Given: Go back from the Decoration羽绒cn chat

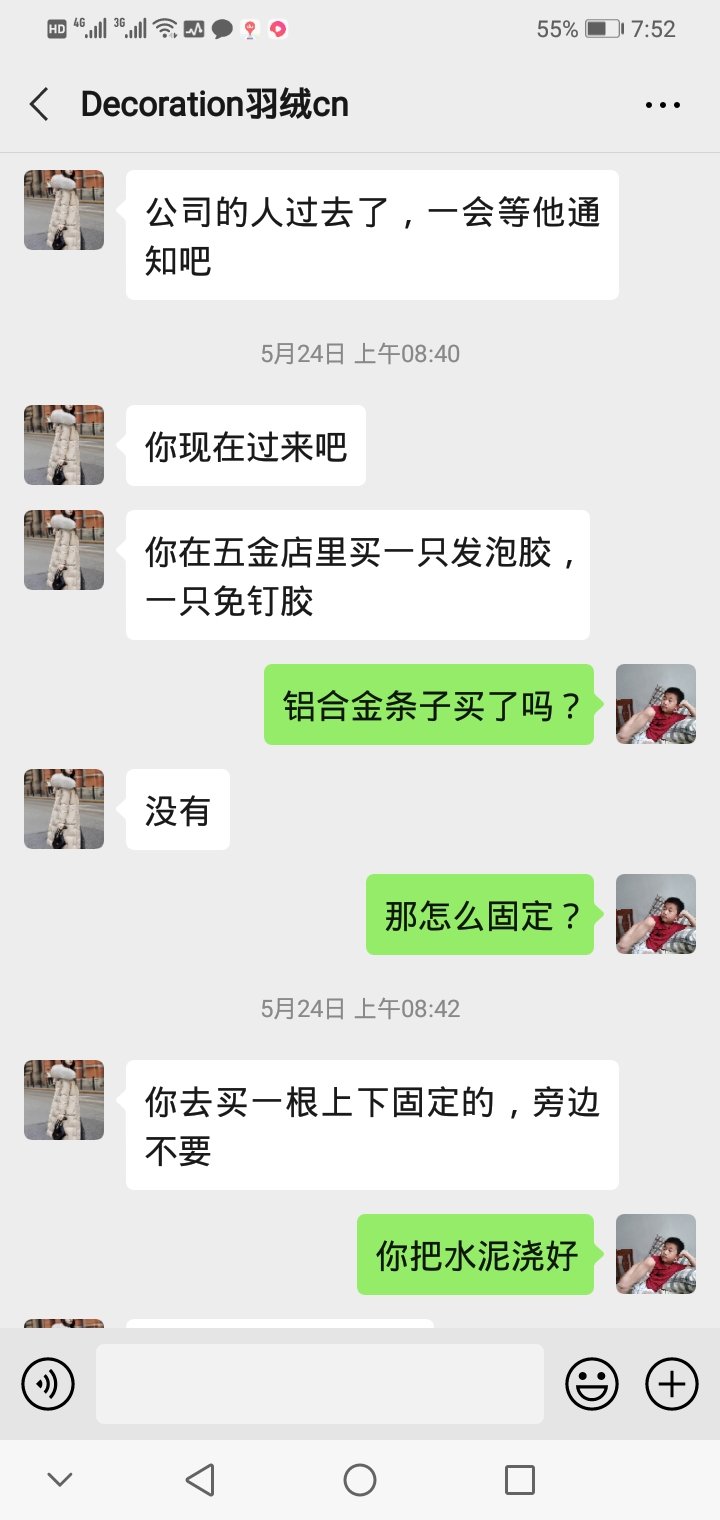Looking at the screenshot, I should 39,104.
